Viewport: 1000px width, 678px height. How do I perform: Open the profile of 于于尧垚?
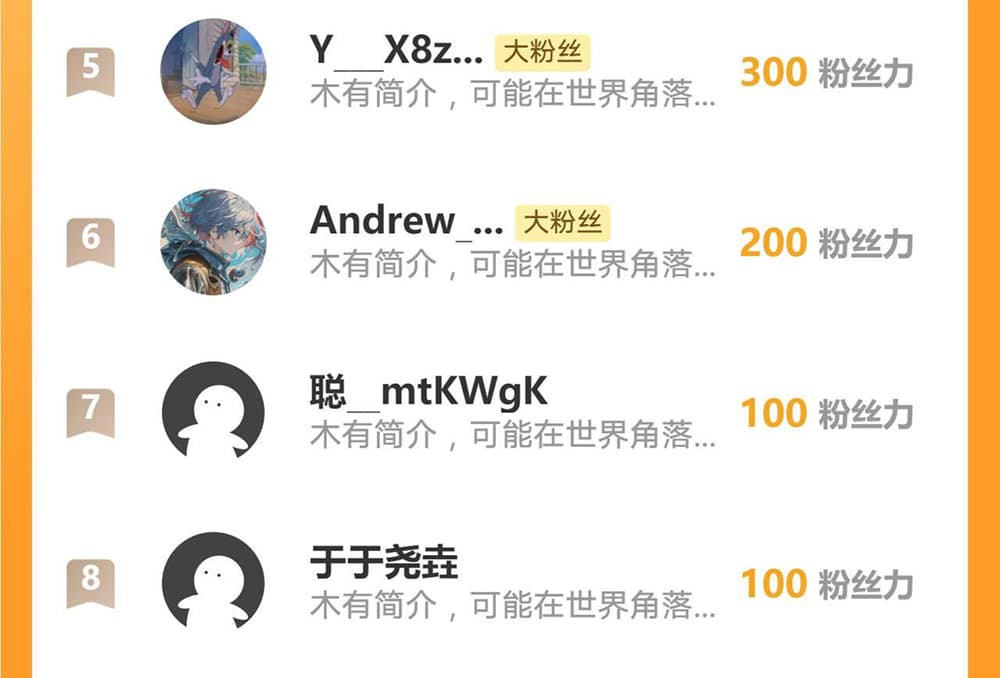384,562
